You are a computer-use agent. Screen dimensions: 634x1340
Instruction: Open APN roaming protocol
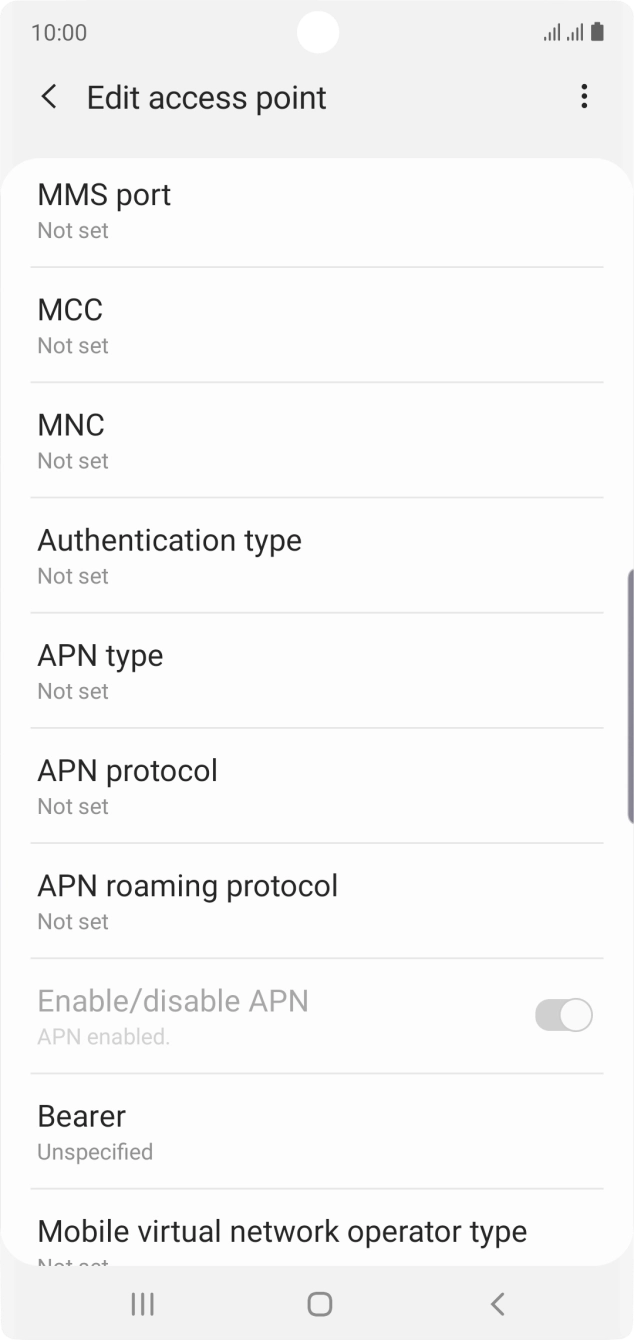tap(316, 901)
